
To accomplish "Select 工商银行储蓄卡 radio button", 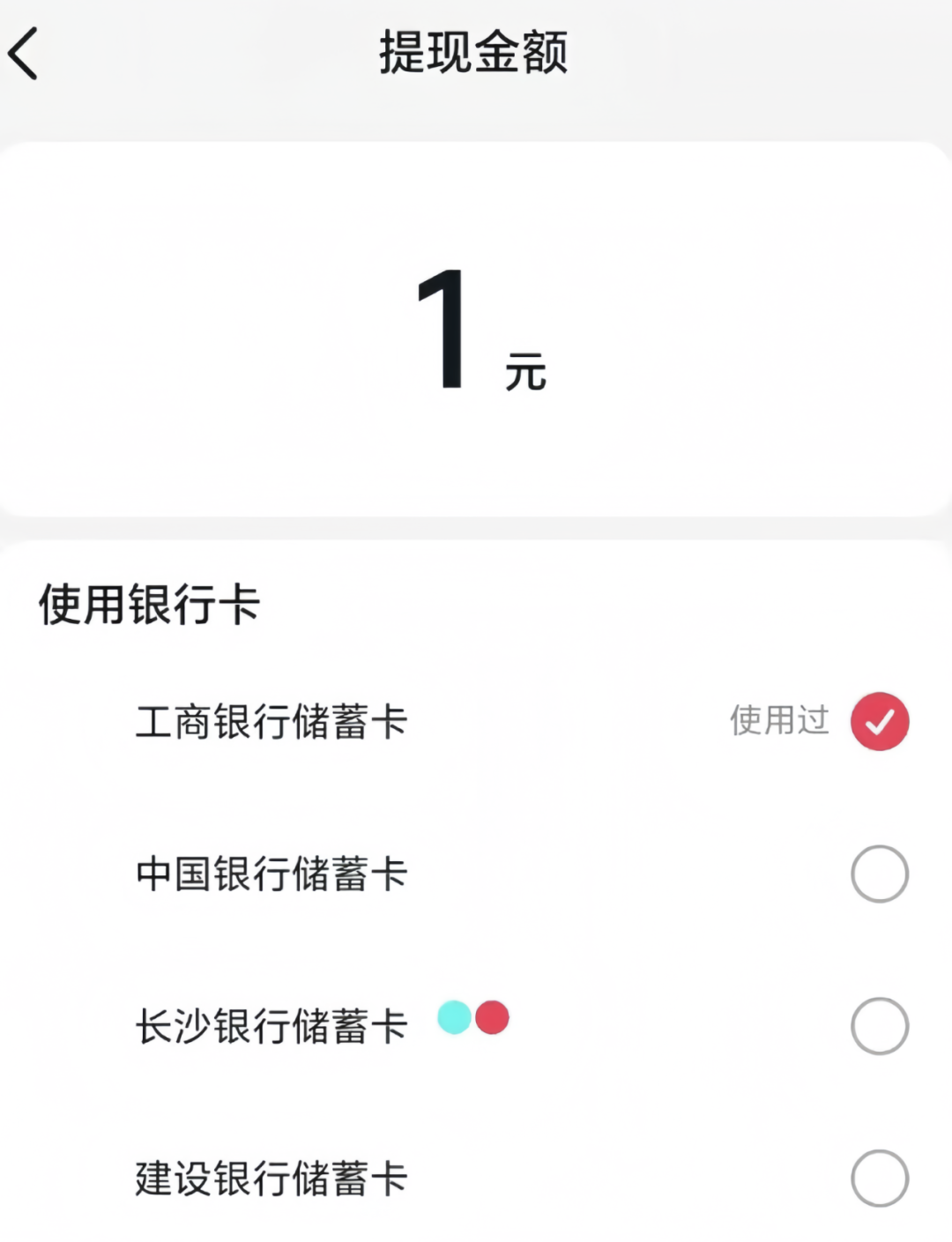I will click(879, 721).
